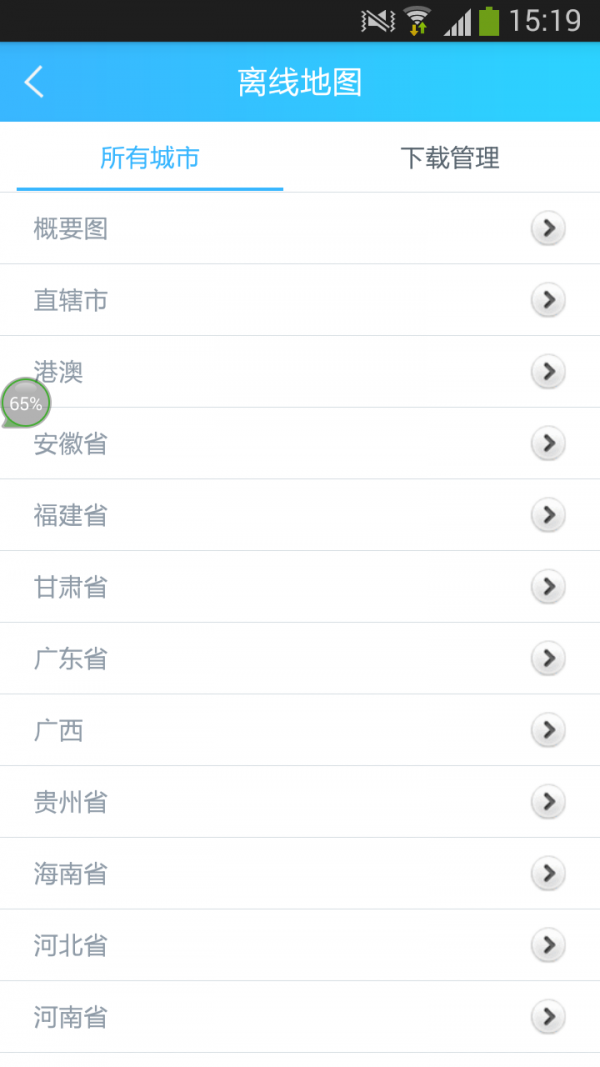Tap the 甘肃省 row
Viewport: 600px width, 1067px height.
[x=300, y=587]
